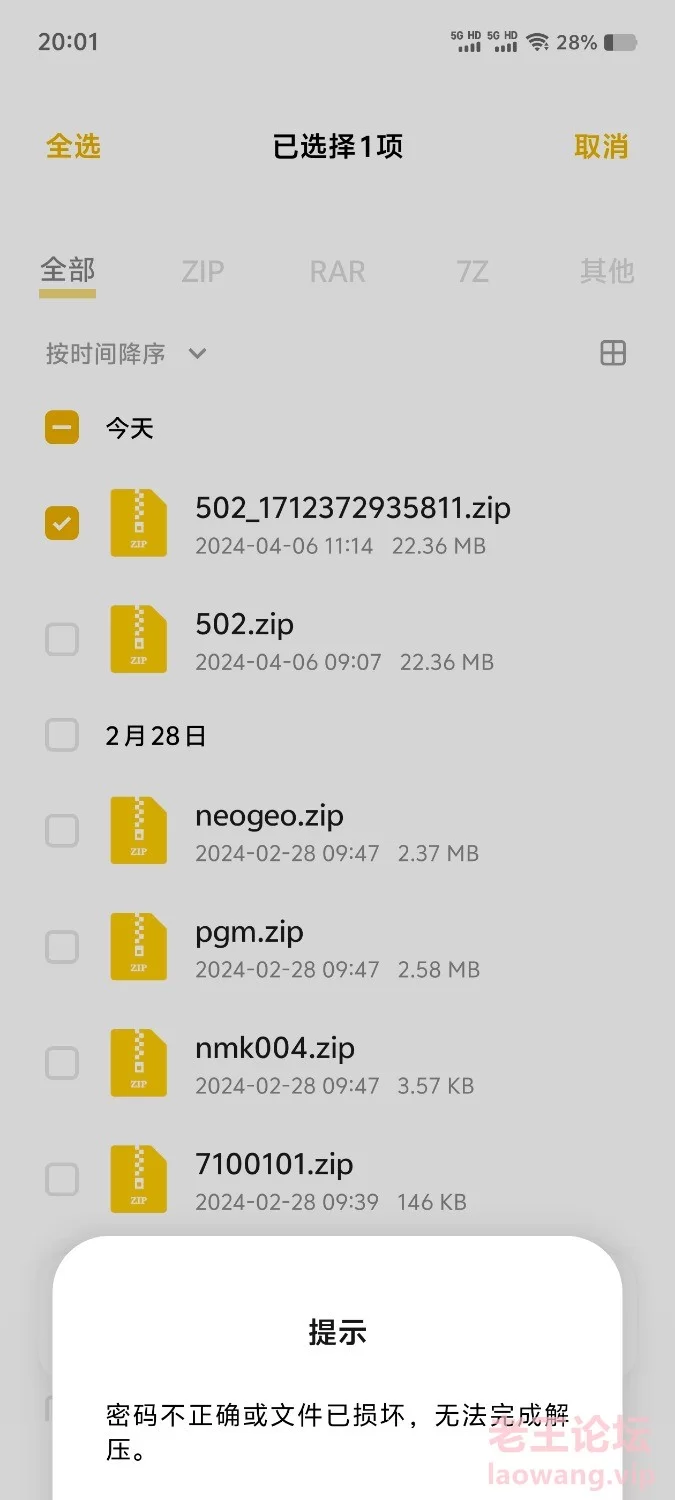Select the 2月28日 group checkbox
The height and width of the screenshot is (1500, 675).
click(x=62, y=735)
